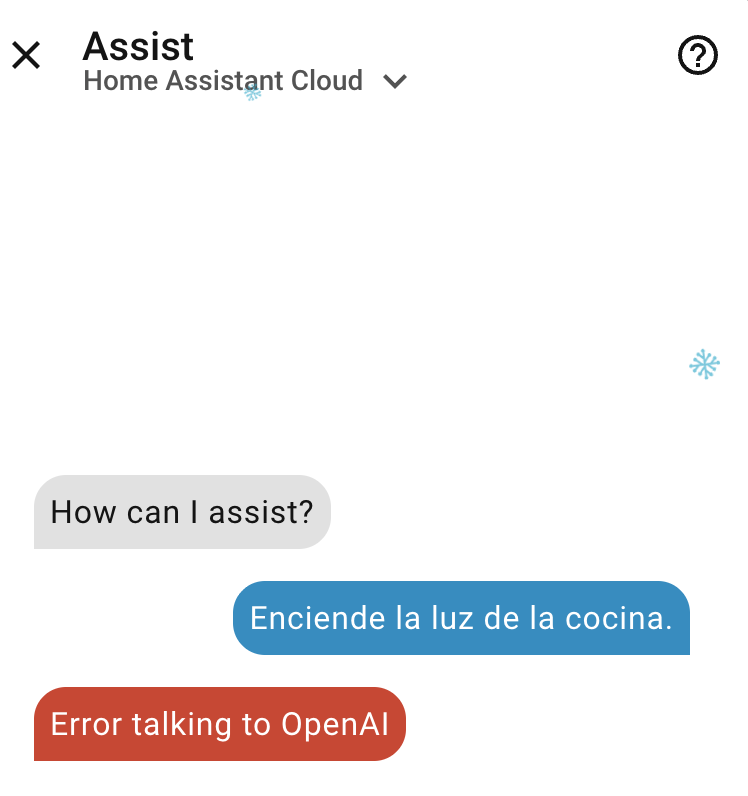Image resolution: width=748 pixels, height=796 pixels.
Task: Close the Assist dialog
Action: (26, 55)
